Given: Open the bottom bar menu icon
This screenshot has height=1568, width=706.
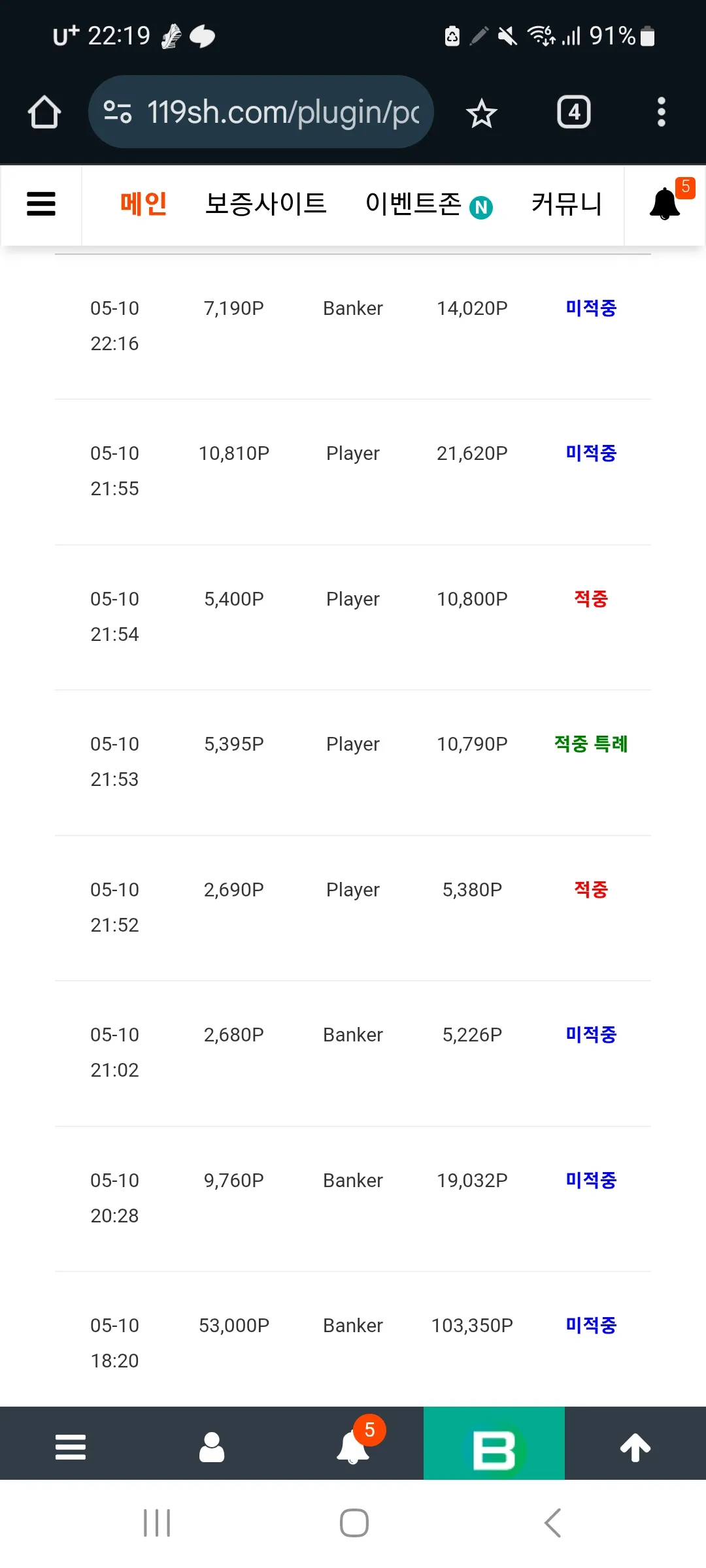Looking at the screenshot, I should pos(71,1446).
